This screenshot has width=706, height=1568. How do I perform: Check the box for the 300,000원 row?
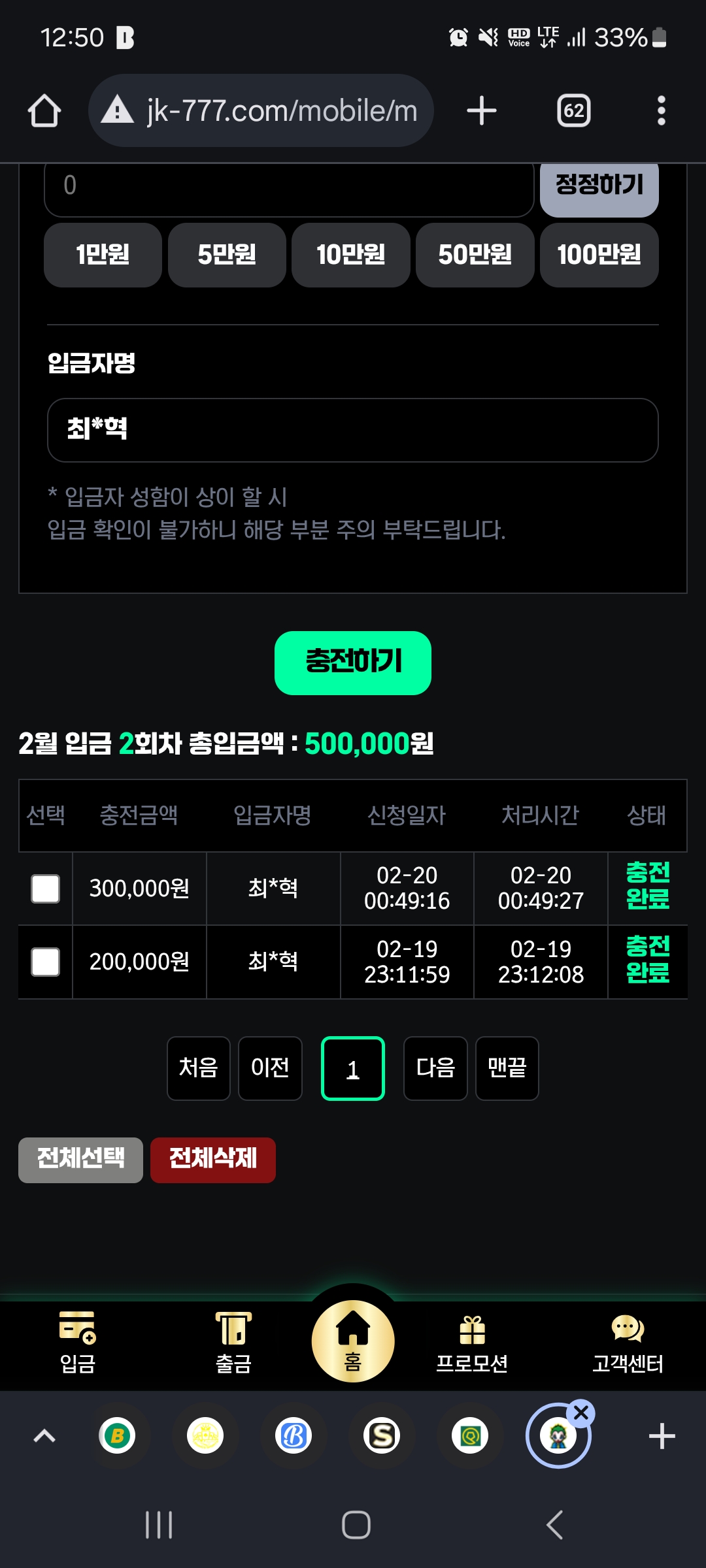[46, 889]
